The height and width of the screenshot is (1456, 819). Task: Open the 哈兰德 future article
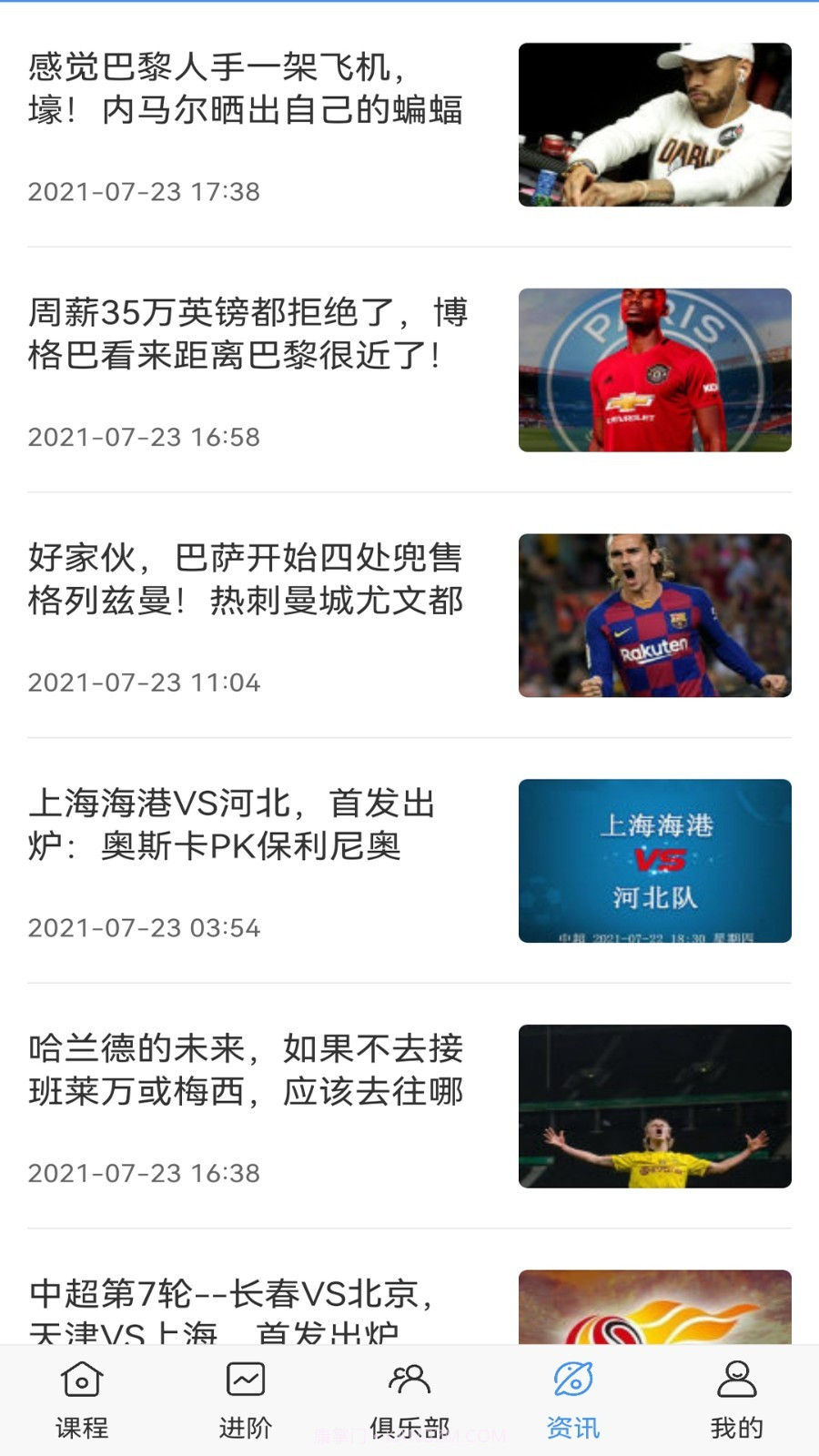click(246, 1074)
